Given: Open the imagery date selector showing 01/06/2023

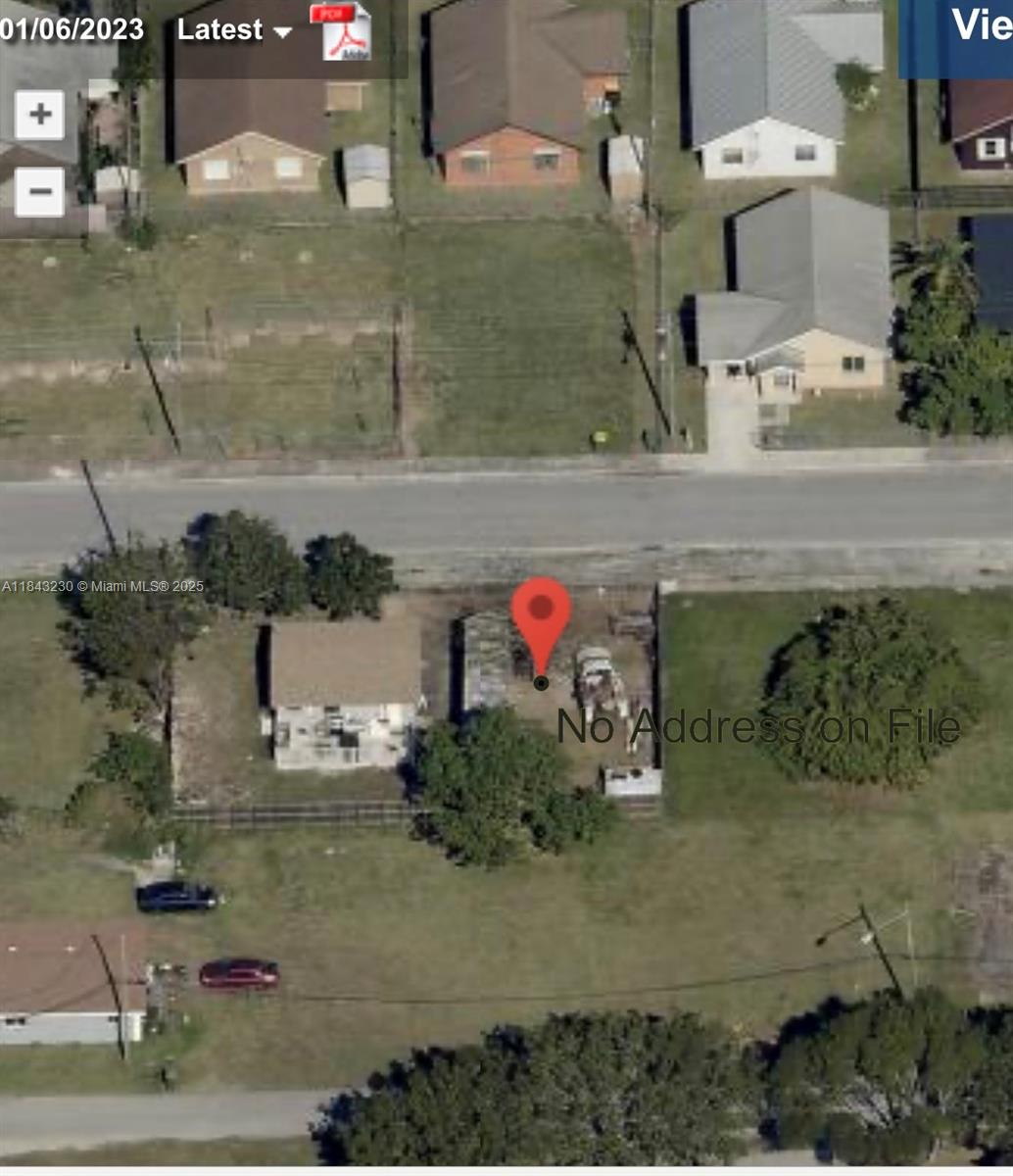Looking at the screenshot, I should coord(72,28).
